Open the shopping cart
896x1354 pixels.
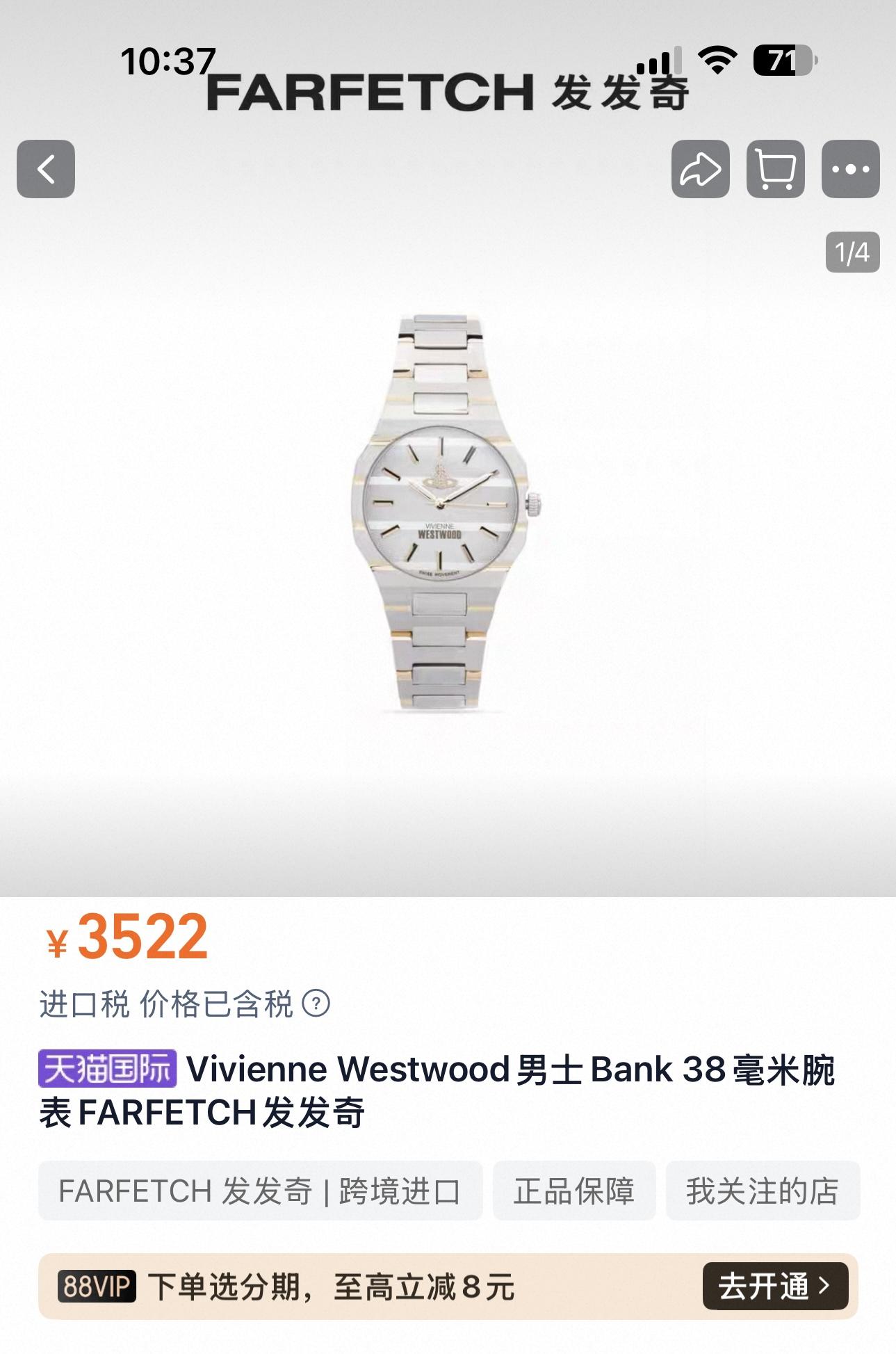[775, 169]
